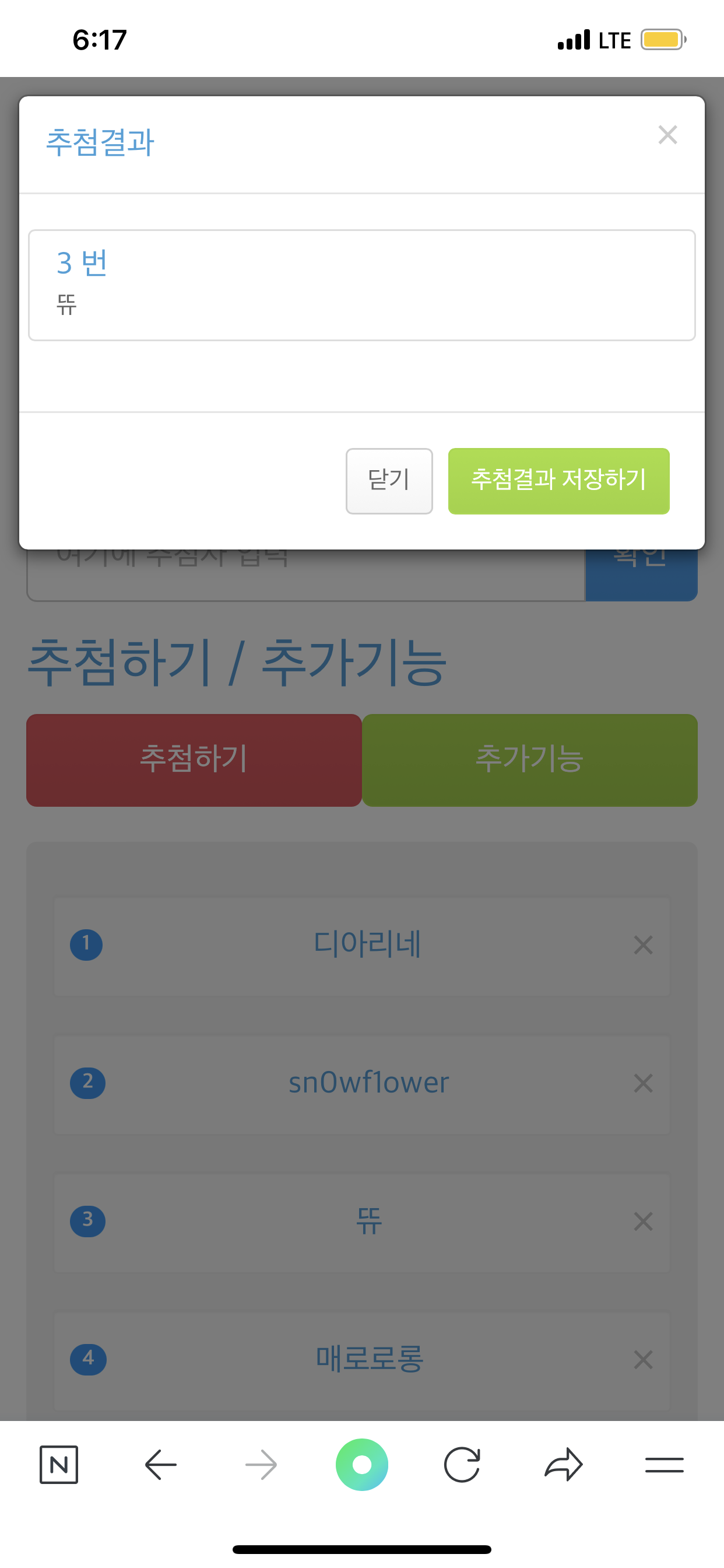
Task: Close the 추첨결과 dialog with X
Action: coord(667,135)
